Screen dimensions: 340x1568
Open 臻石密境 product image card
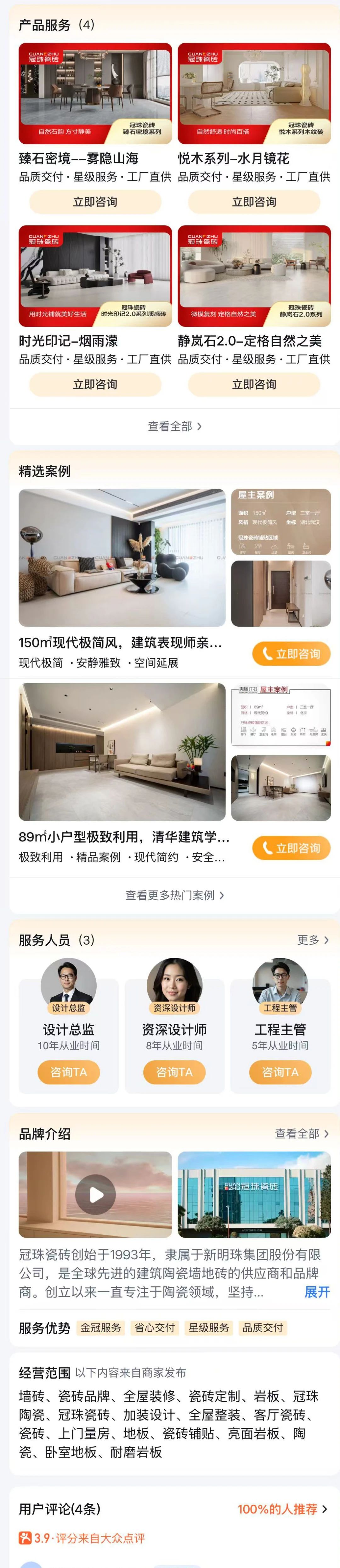(95, 93)
